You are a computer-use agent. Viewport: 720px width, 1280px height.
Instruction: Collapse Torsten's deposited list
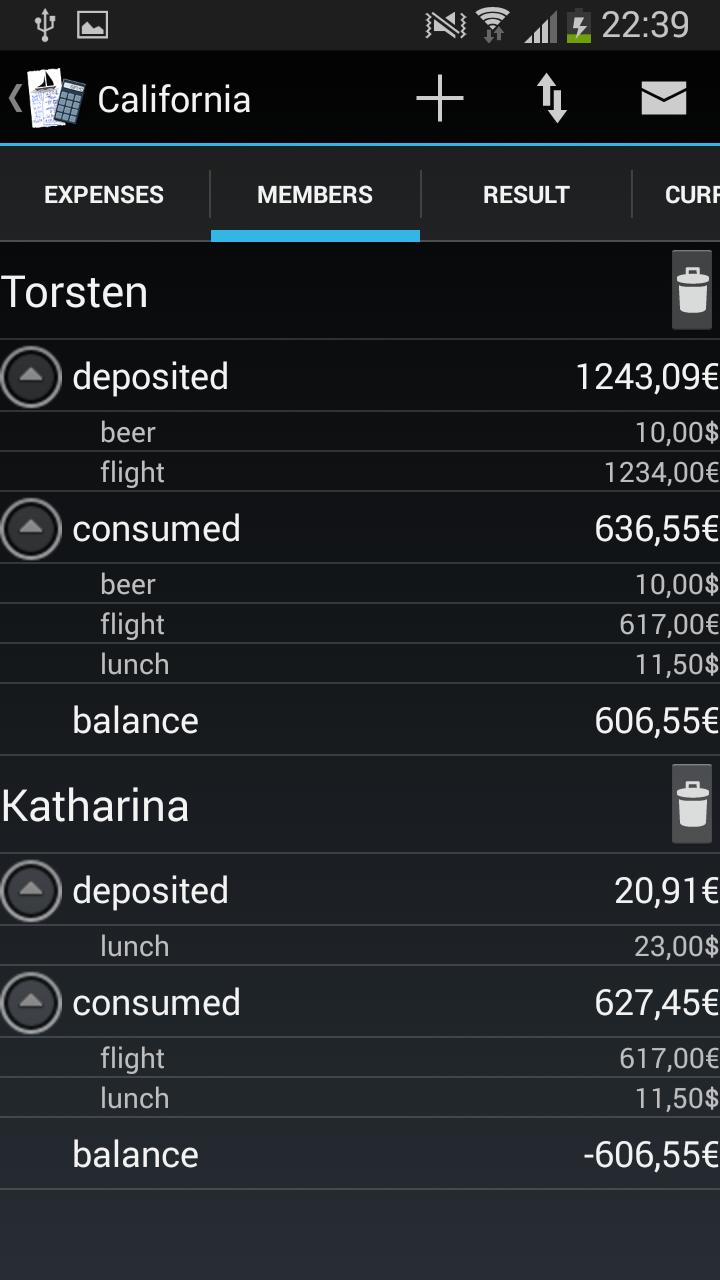point(32,376)
